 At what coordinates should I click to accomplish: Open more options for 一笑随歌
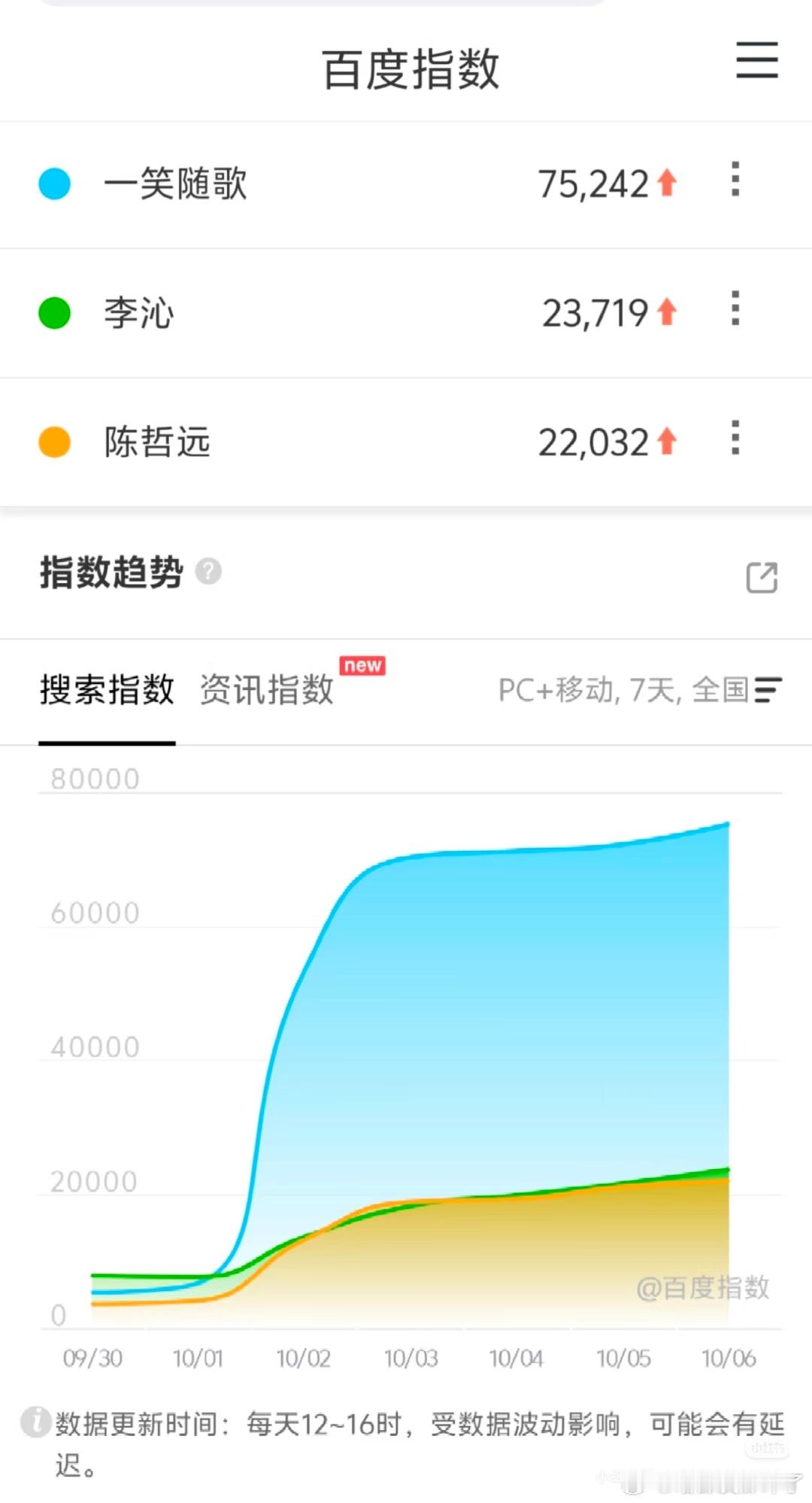click(735, 180)
